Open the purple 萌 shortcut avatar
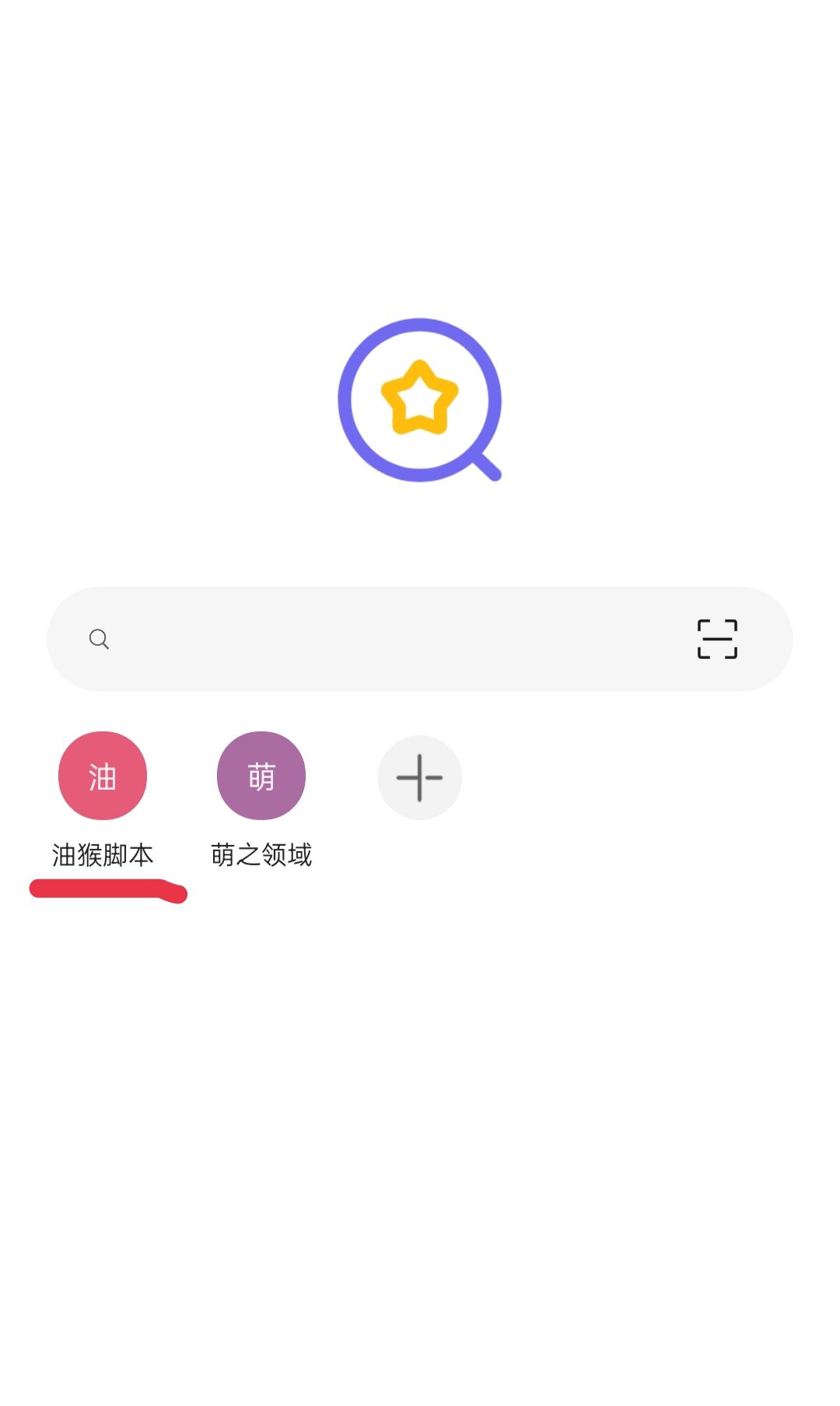This screenshot has width=840, height=1406. 261,776
